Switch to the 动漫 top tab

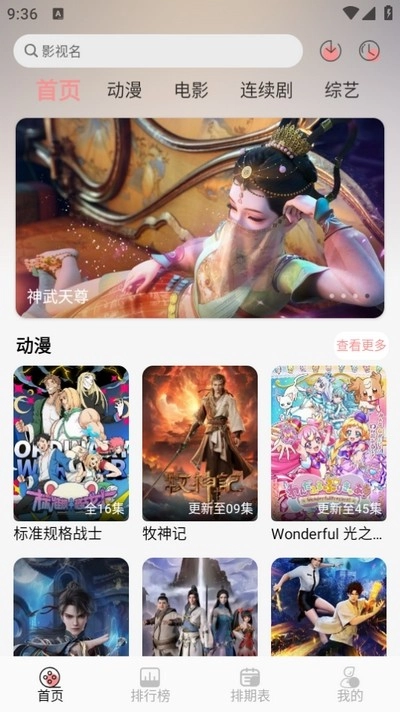pos(124,90)
